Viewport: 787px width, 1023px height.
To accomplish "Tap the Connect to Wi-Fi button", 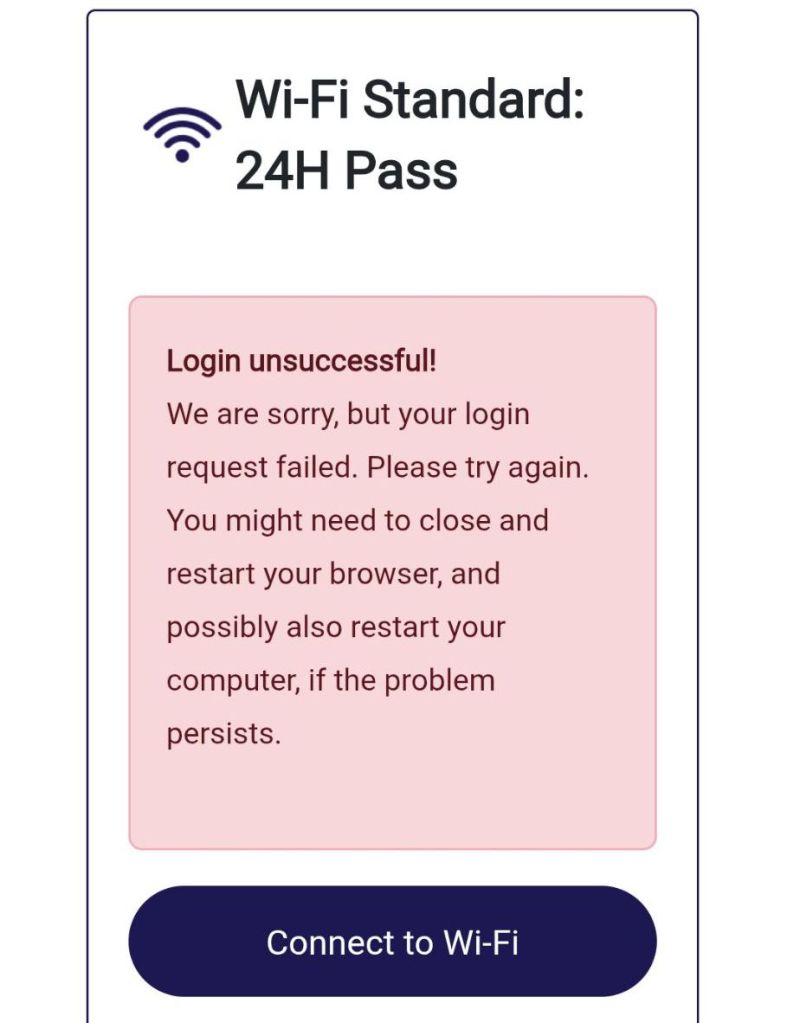I will 392,941.
